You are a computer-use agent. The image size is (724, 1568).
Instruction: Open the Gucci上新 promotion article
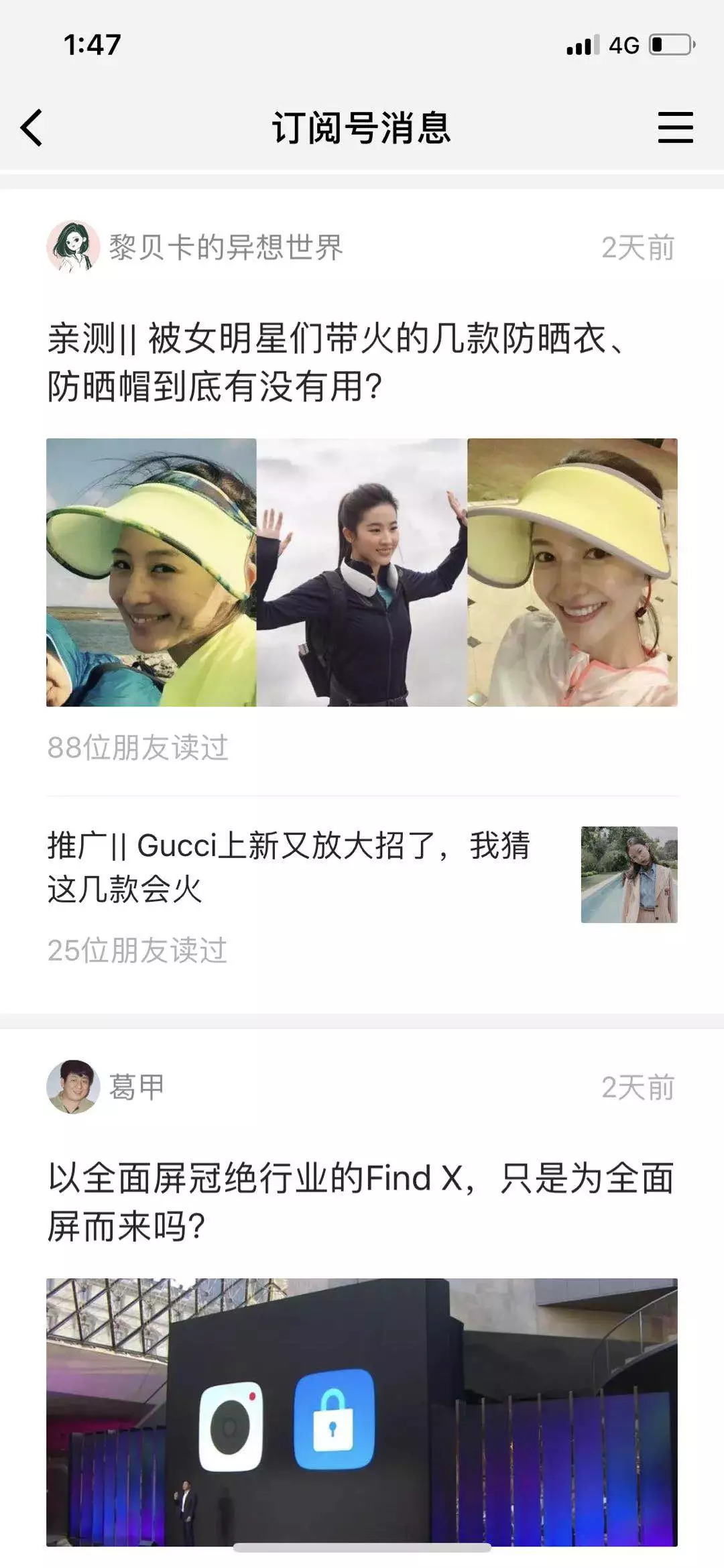pos(288,866)
